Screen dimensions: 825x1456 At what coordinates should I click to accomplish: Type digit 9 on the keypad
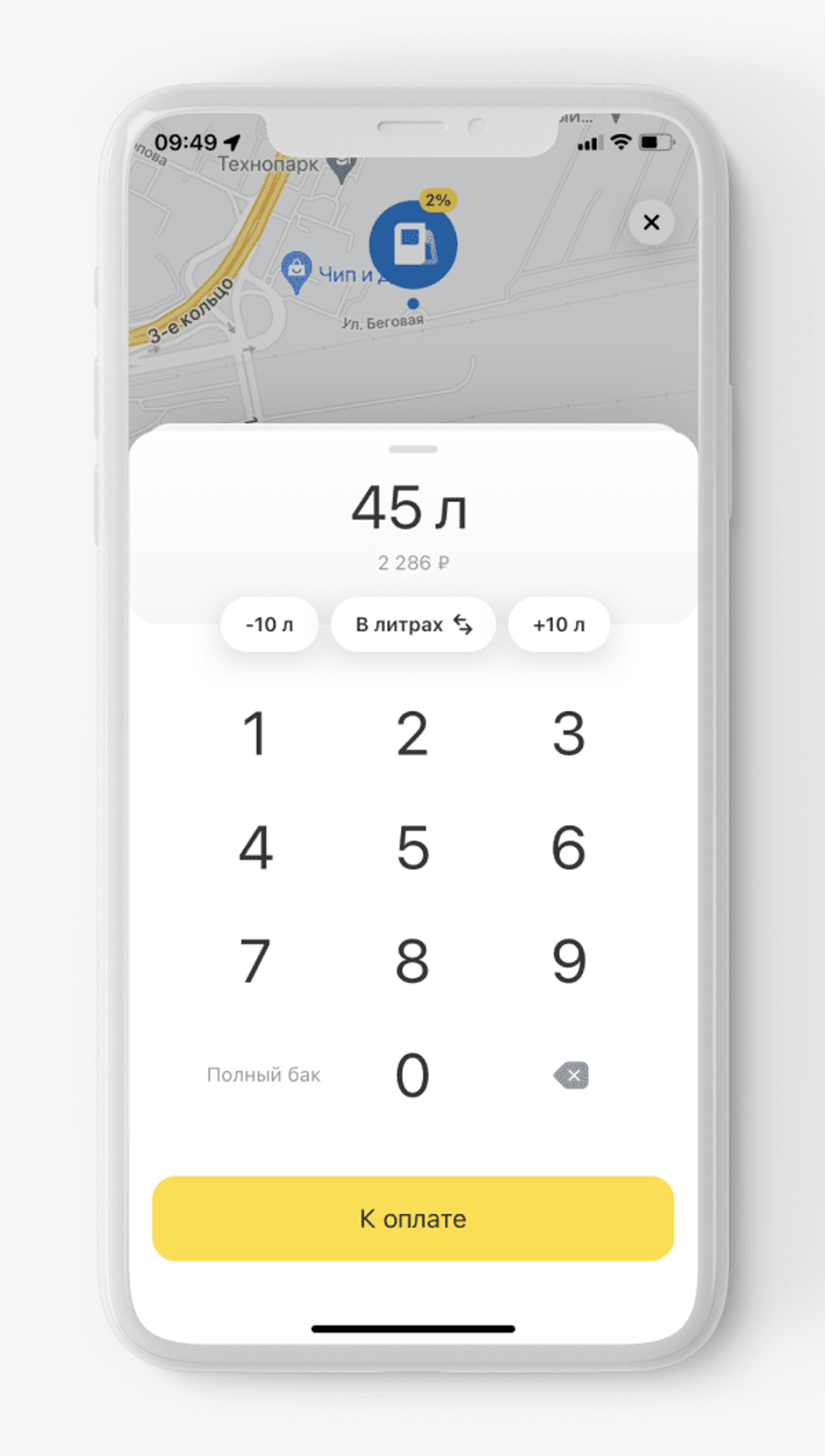click(569, 961)
